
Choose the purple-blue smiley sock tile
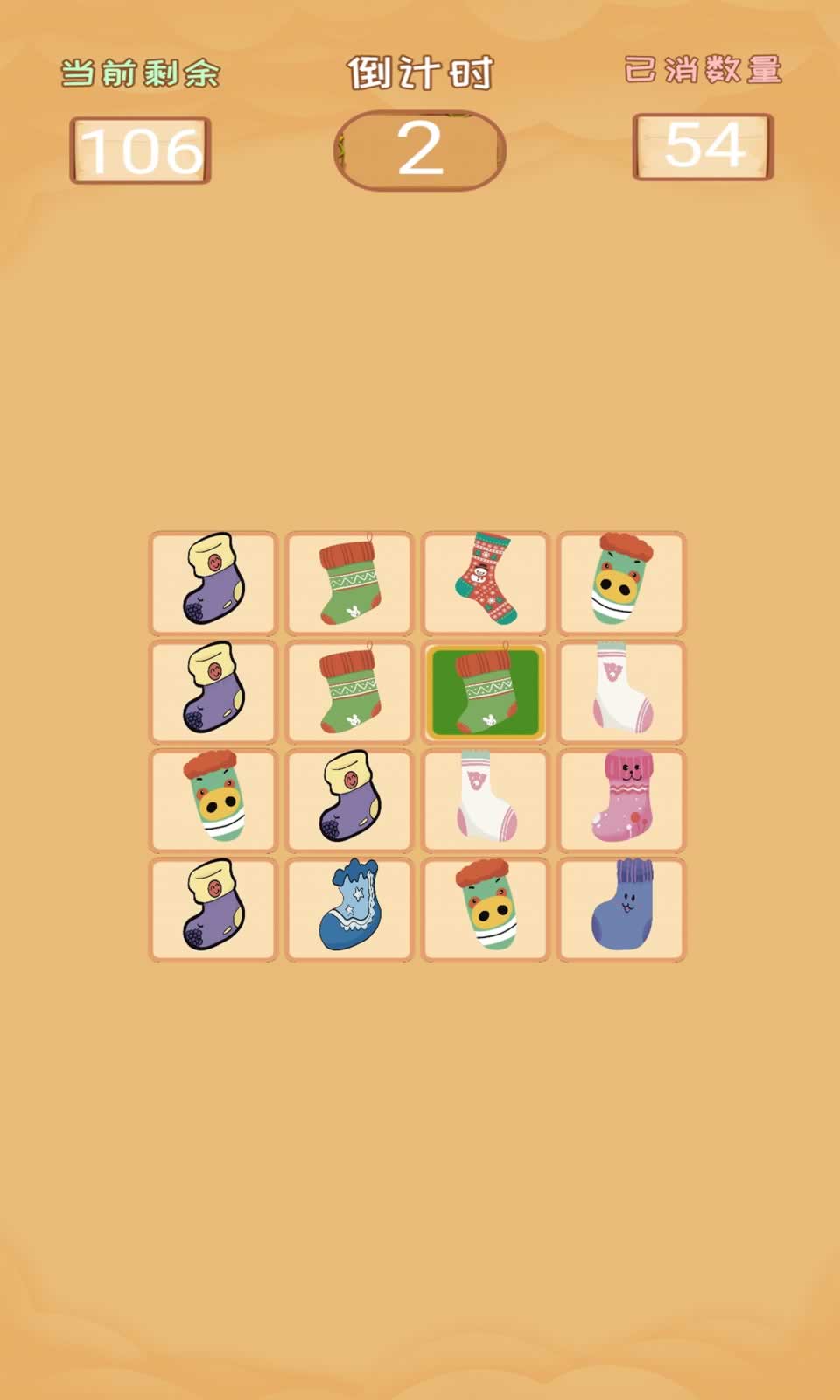[x=622, y=908]
